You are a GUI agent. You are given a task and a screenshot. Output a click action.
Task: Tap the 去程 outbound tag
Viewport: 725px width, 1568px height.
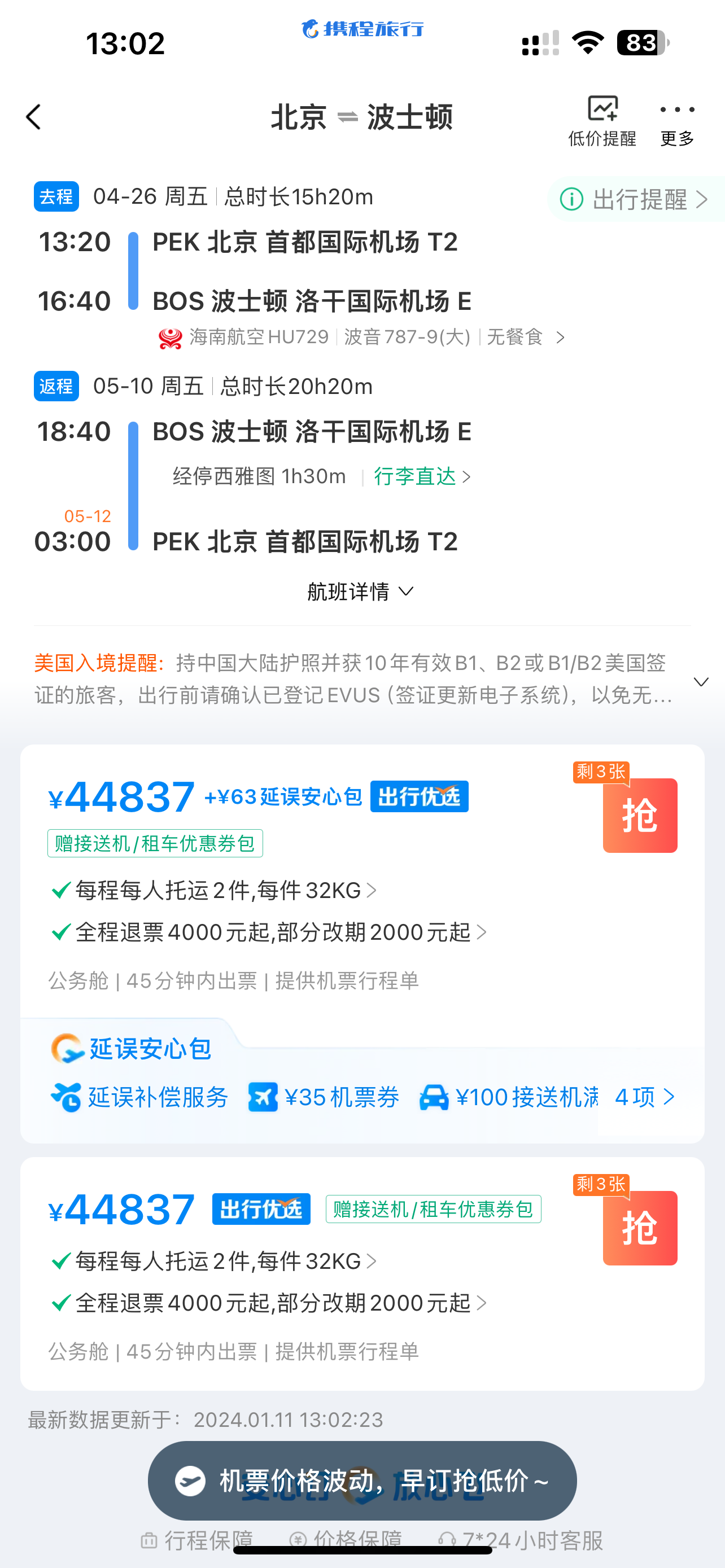tap(56, 196)
